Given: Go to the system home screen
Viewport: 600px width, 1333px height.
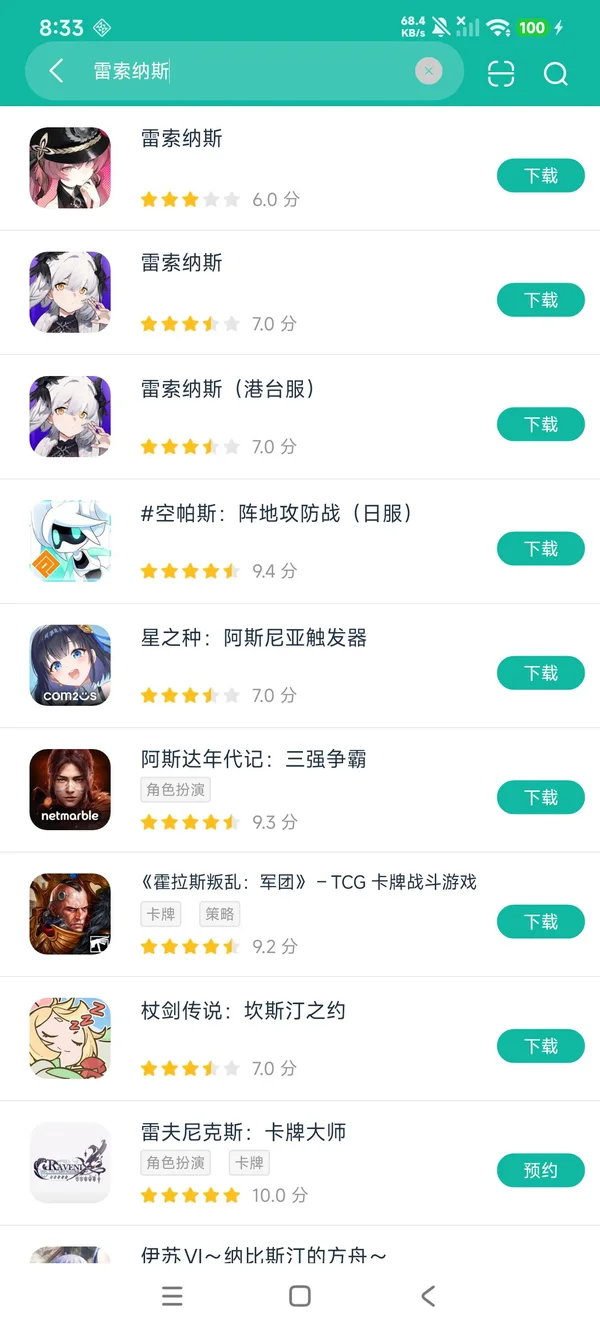Looking at the screenshot, I should (299, 1296).
